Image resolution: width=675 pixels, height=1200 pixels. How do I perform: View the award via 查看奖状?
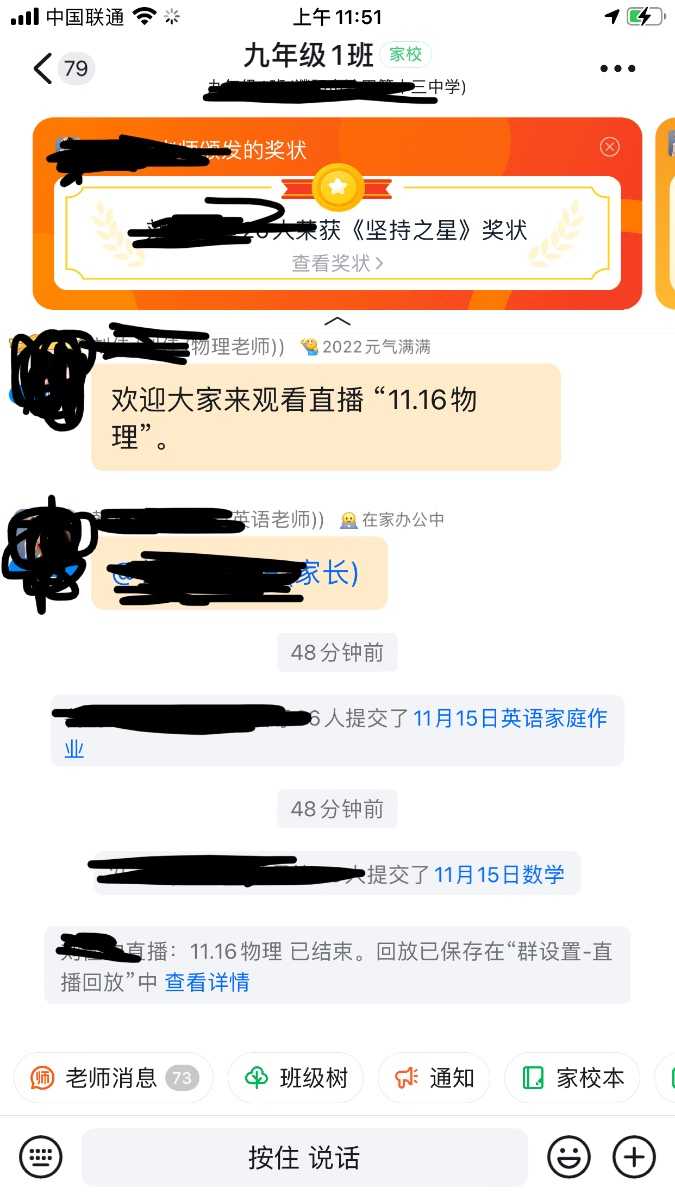tap(337, 263)
